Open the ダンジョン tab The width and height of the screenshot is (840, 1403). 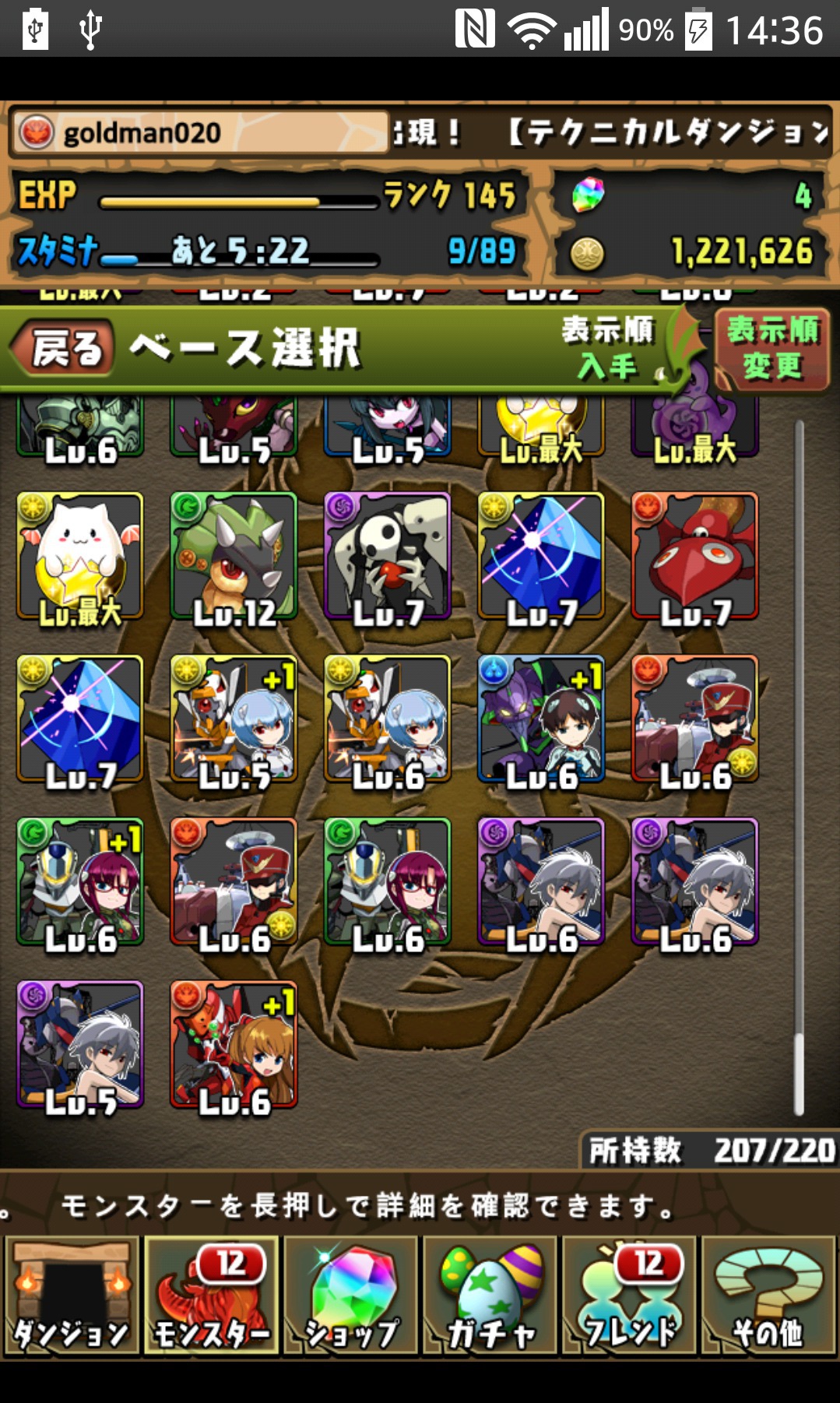click(x=72, y=1296)
